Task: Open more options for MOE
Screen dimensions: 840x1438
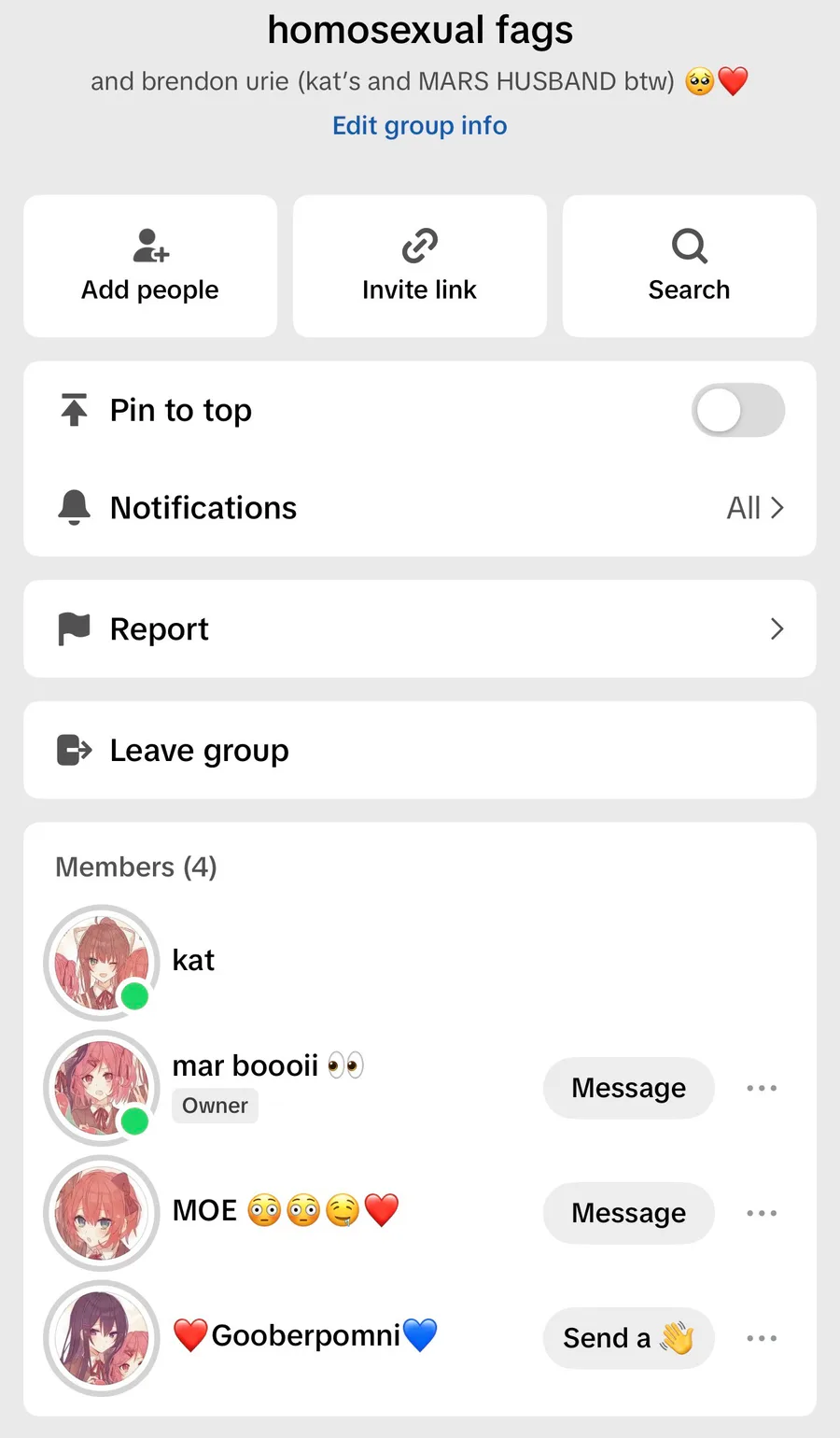Action: (762, 1213)
